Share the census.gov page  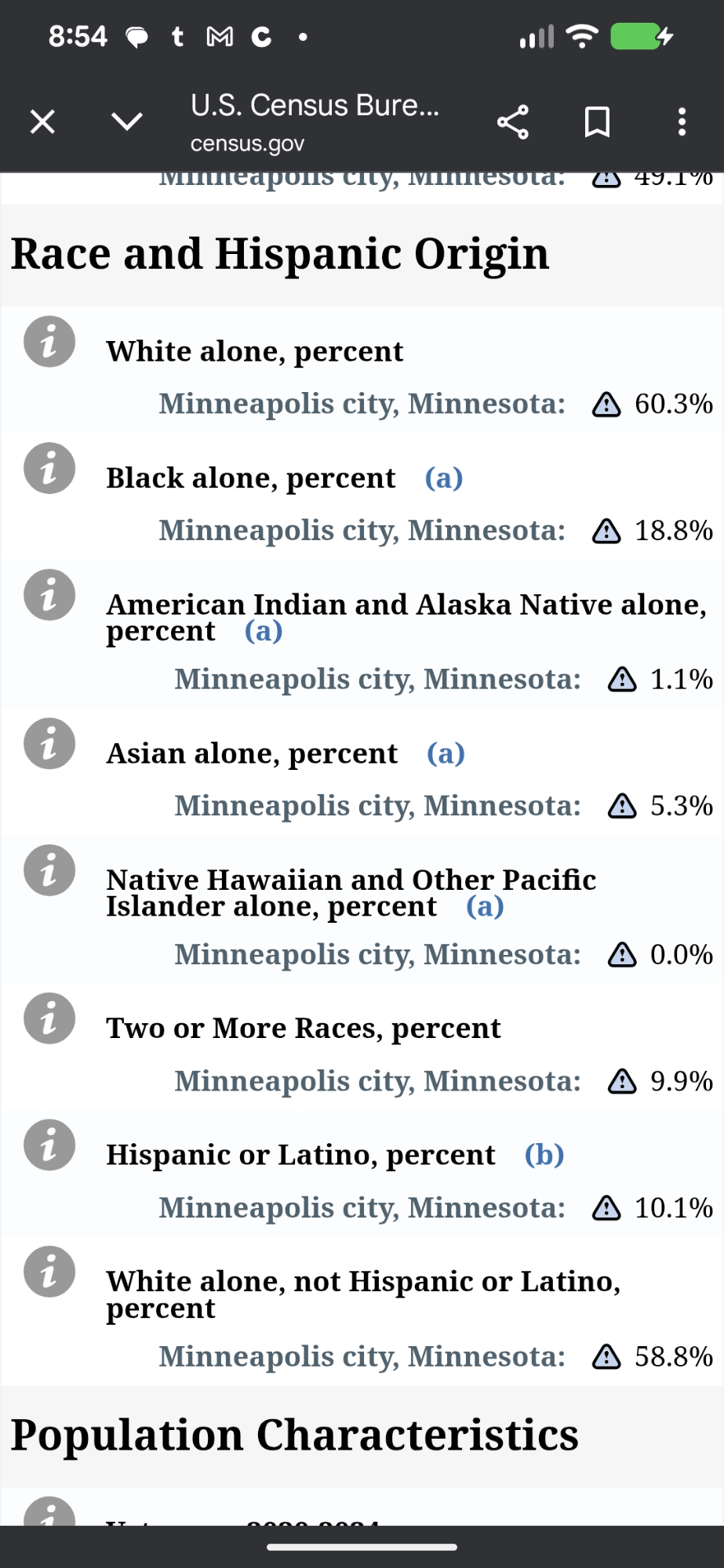coord(513,122)
